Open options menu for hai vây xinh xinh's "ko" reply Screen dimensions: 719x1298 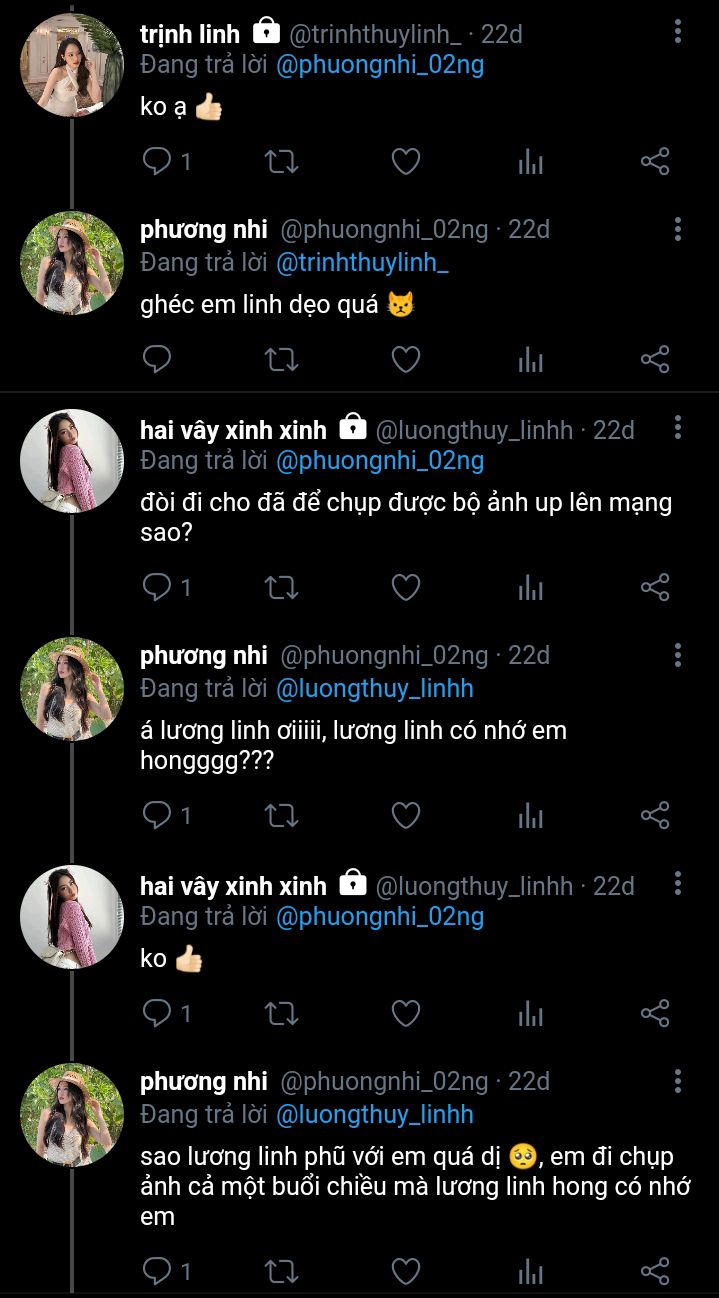point(678,883)
